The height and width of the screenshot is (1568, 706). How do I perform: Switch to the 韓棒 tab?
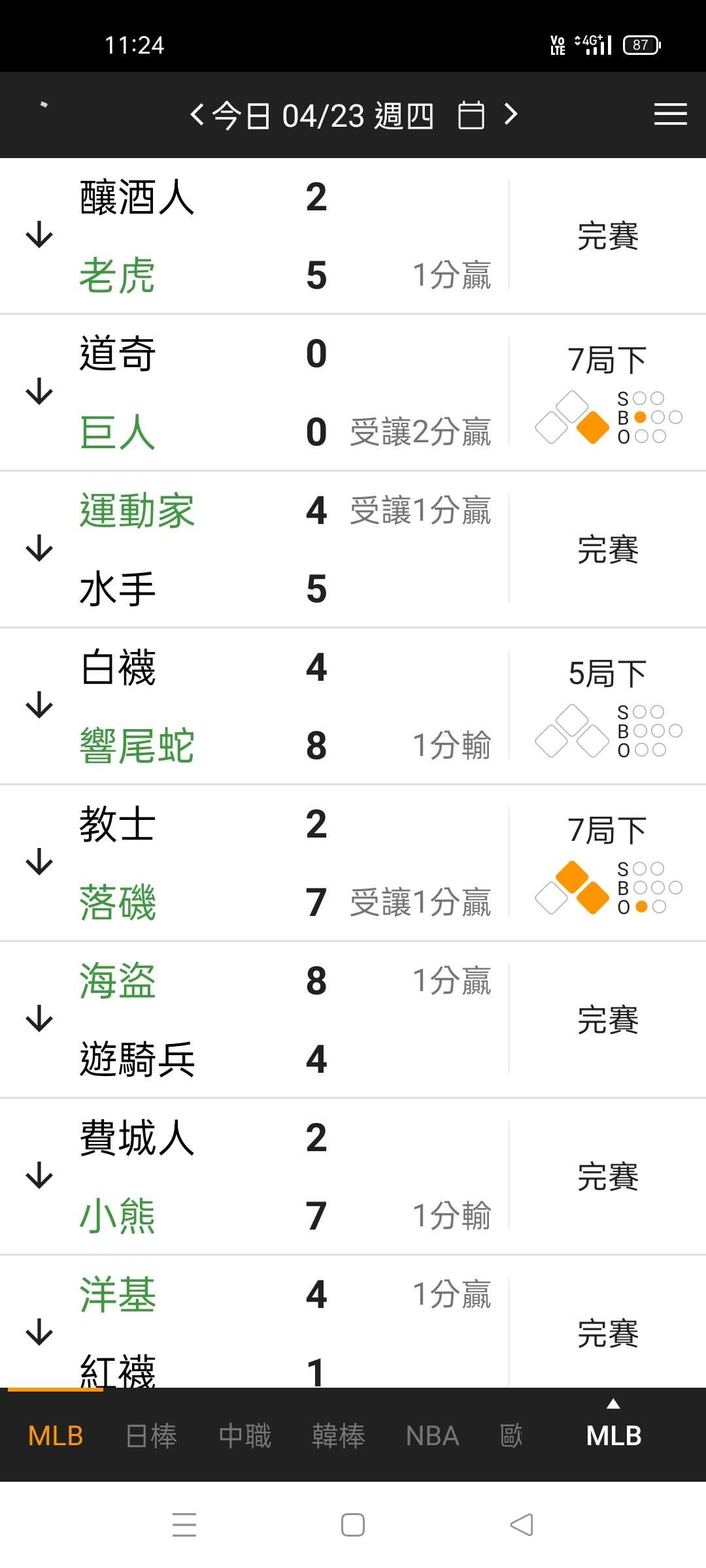click(x=339, y=1436)
